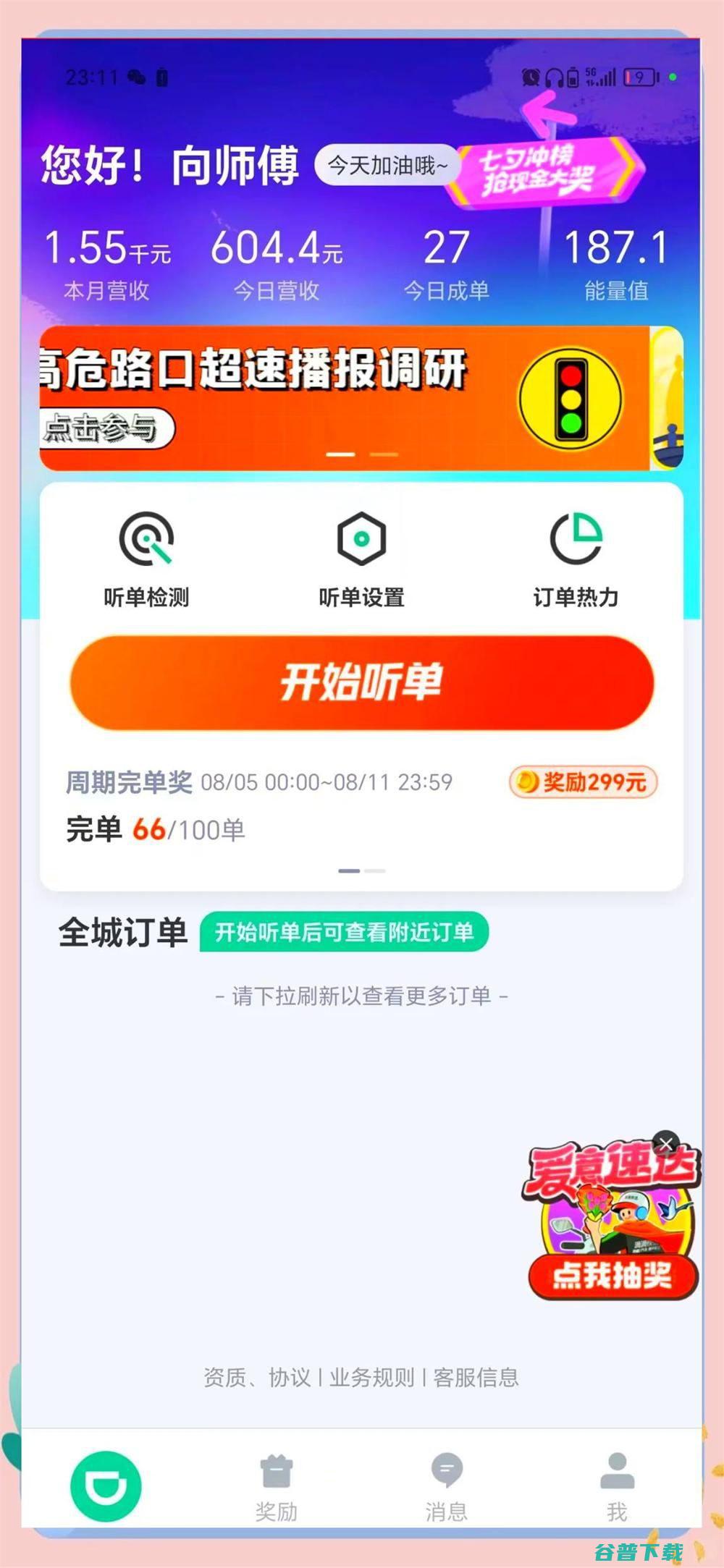Close the 爱意速达 floating promo

click(665, 1144)
